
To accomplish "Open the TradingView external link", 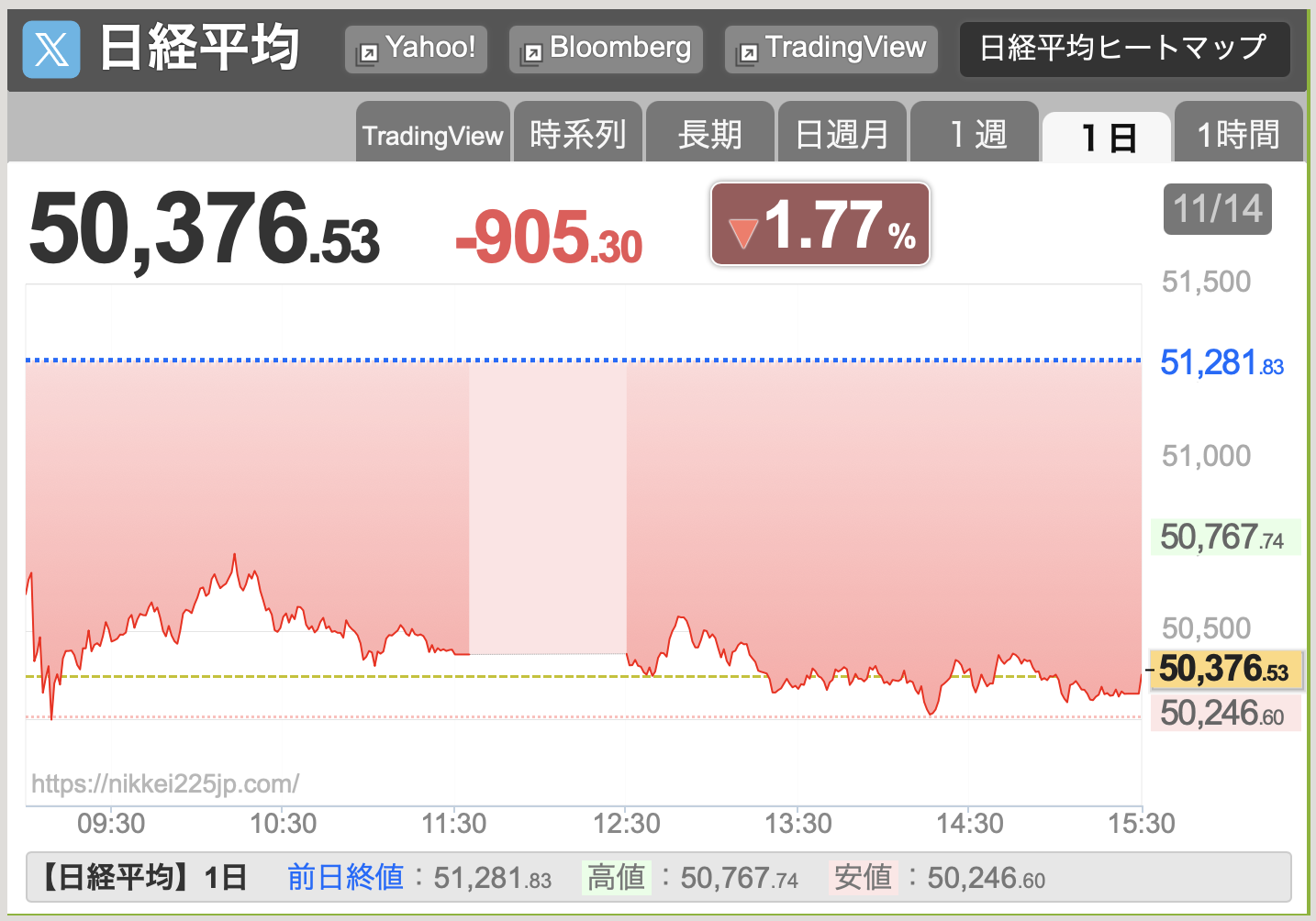I will coord(831,49).
